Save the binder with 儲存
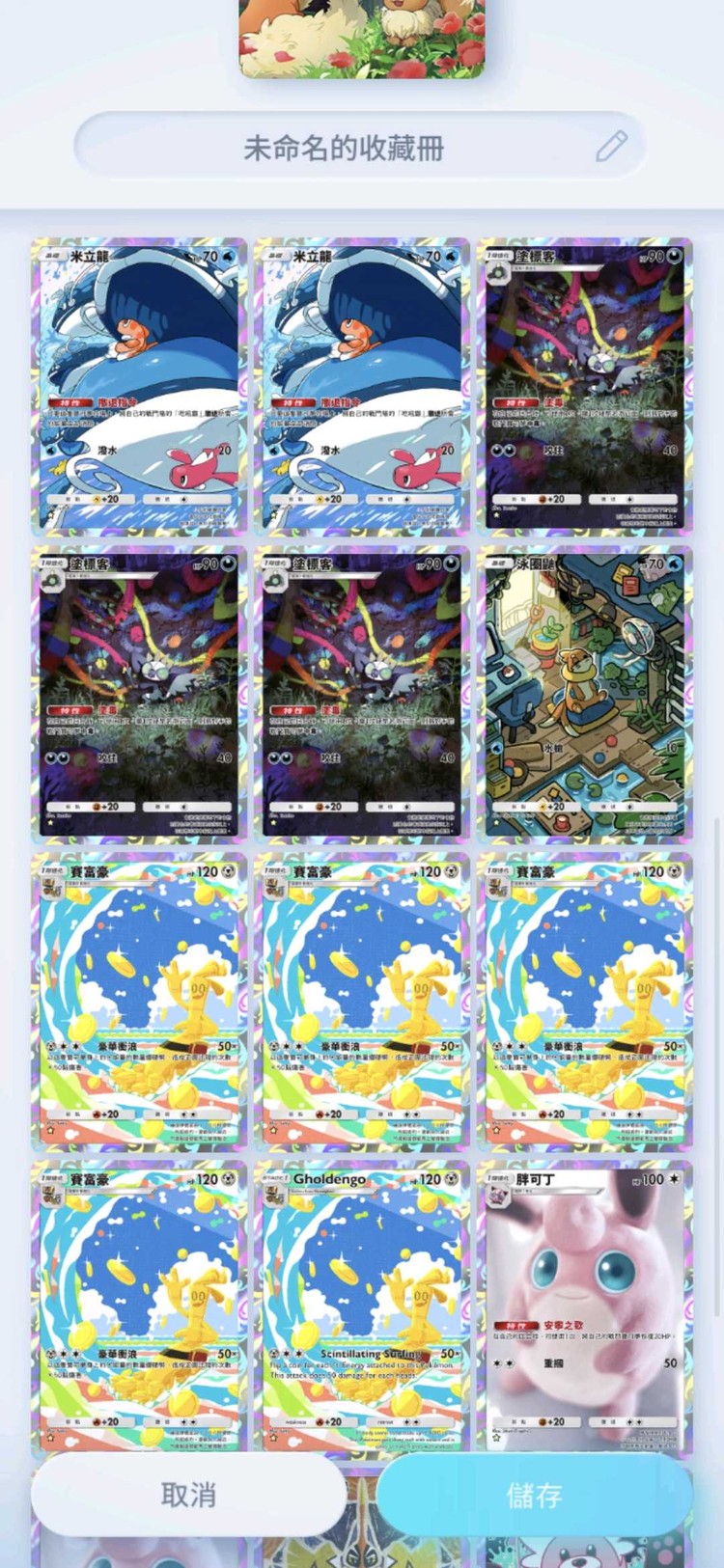The height and width of the screenshot is (1568, 724). tap(534, 1495)
